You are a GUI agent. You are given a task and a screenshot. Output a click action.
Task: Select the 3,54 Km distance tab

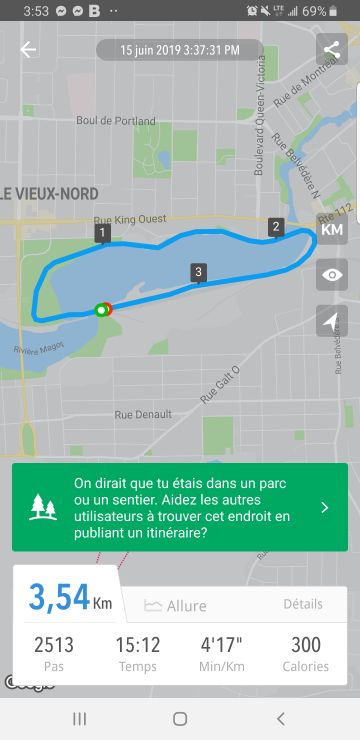point(70,598)
